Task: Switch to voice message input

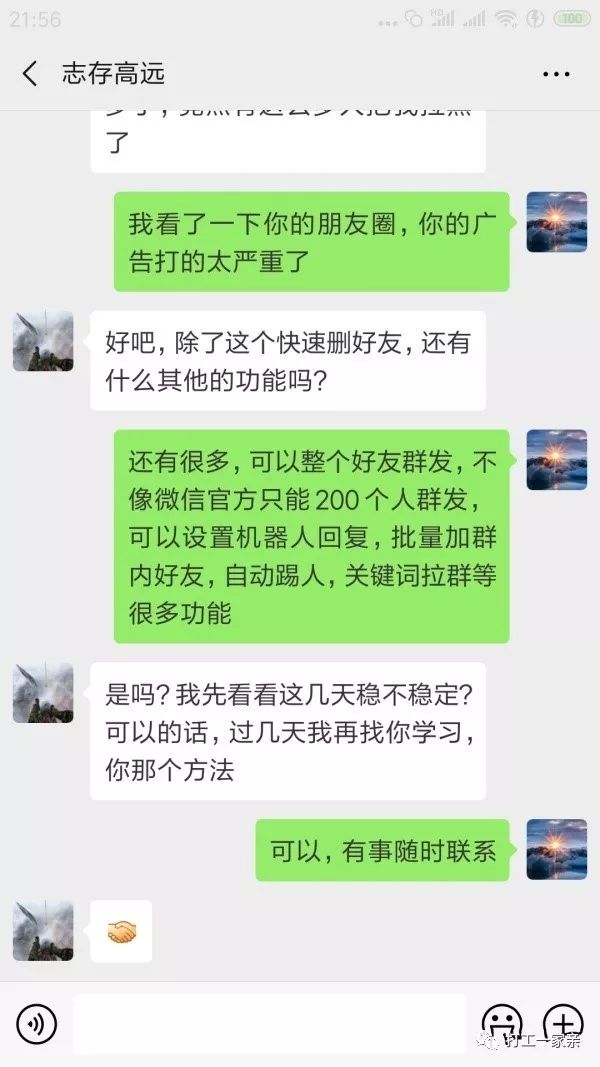Action: click(x=37, y=1023)
